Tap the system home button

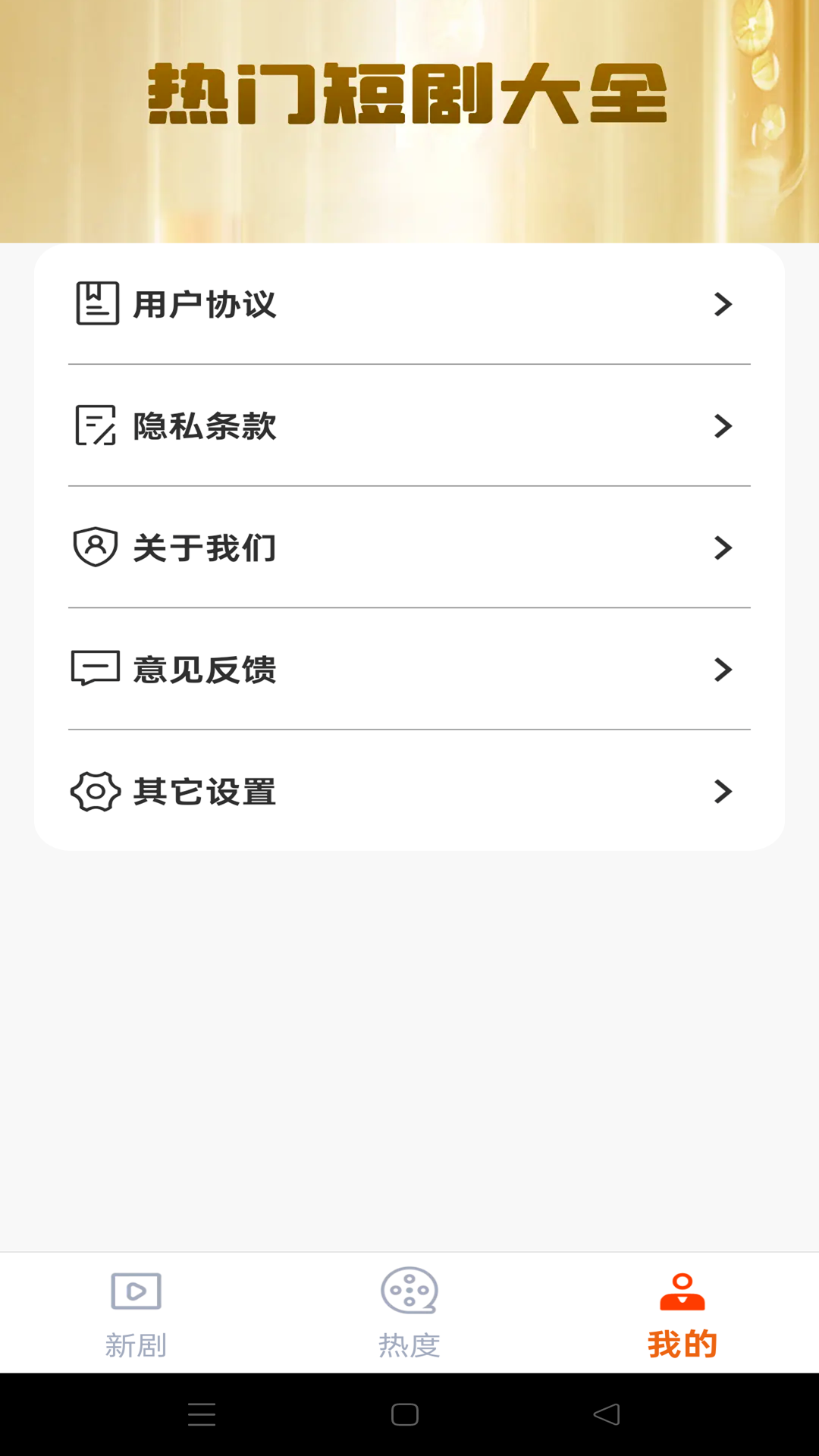pyautogui.click(x=405, y=1414)
